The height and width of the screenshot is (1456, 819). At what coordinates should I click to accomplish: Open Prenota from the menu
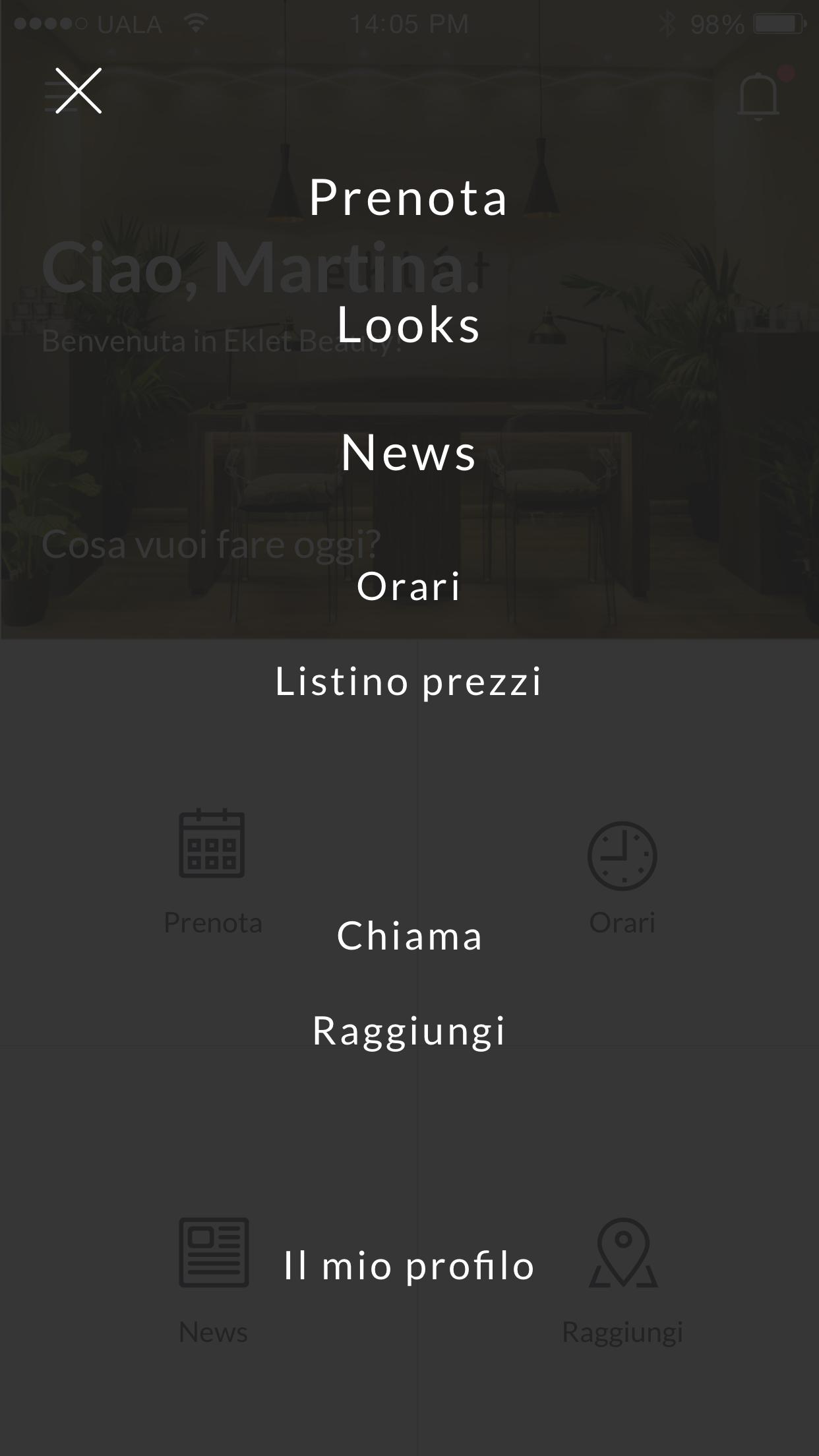coord(409,197)
